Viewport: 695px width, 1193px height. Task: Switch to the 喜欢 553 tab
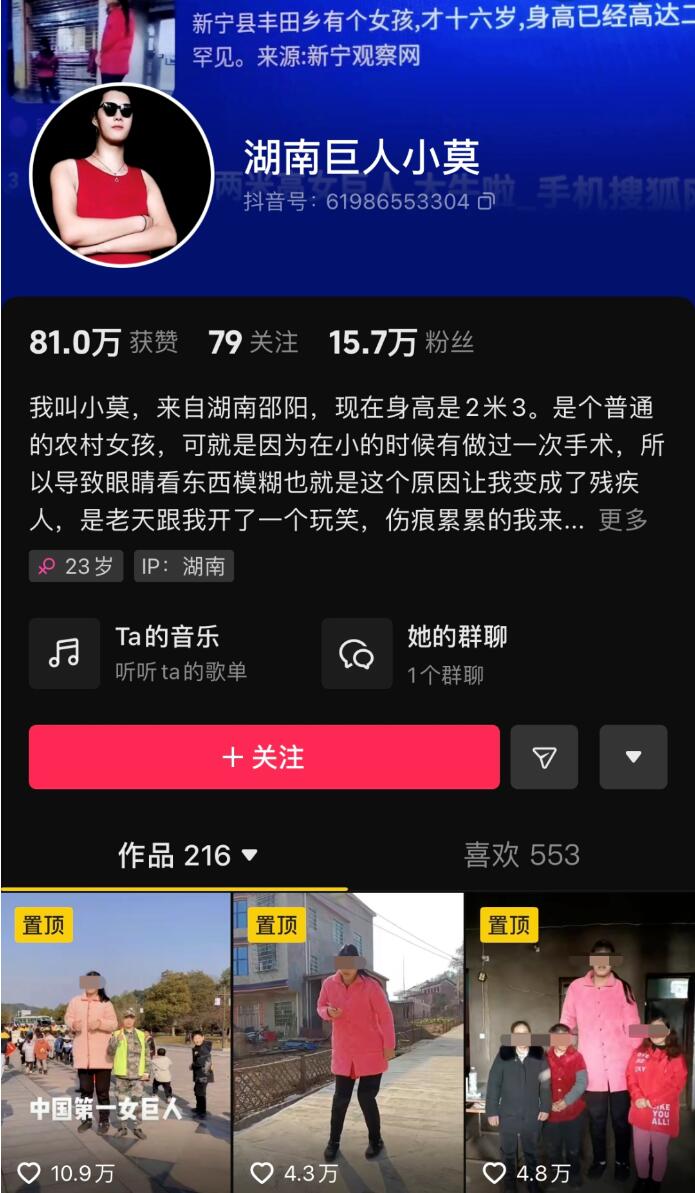pyautogui.click(x=521, y=855)
